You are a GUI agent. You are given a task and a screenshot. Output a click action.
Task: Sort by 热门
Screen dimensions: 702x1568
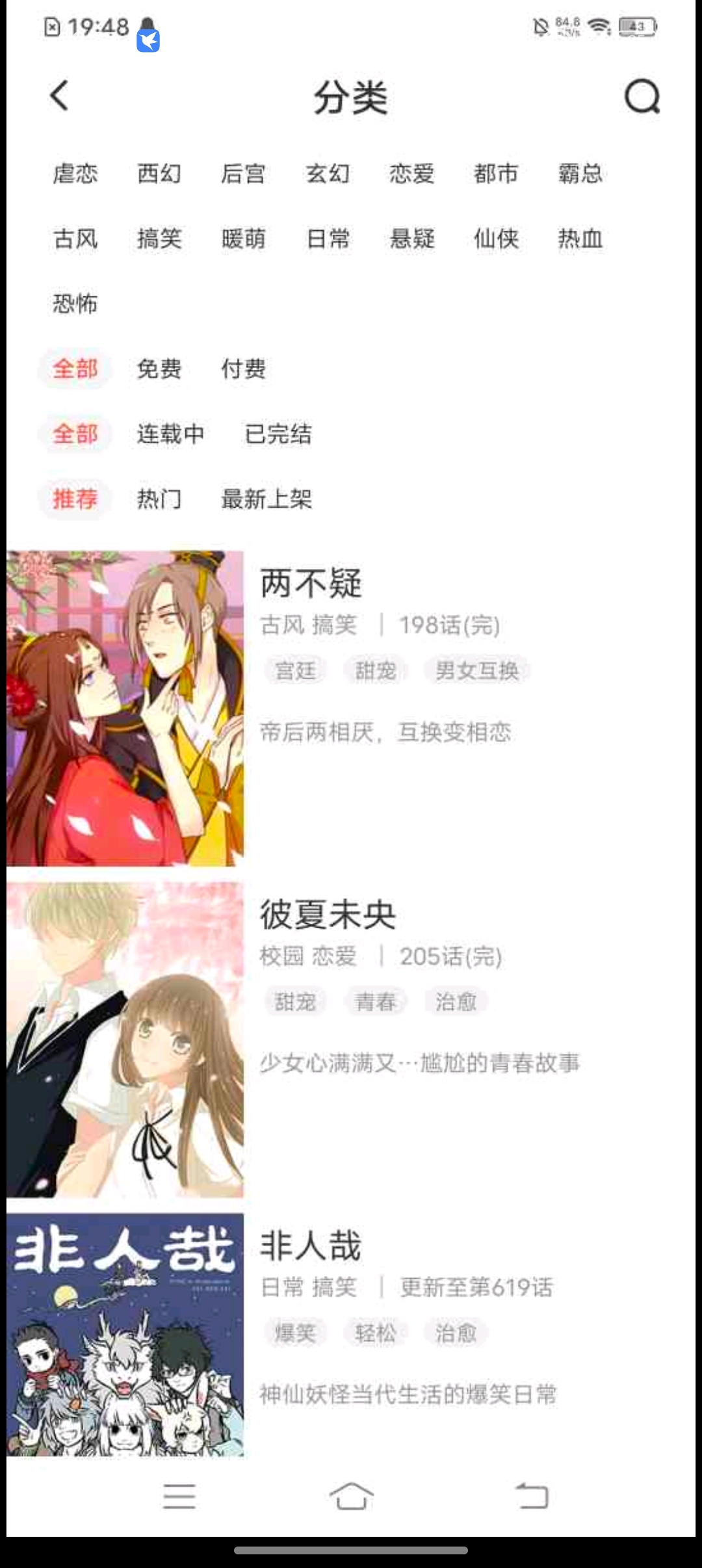tap(159, 499)
